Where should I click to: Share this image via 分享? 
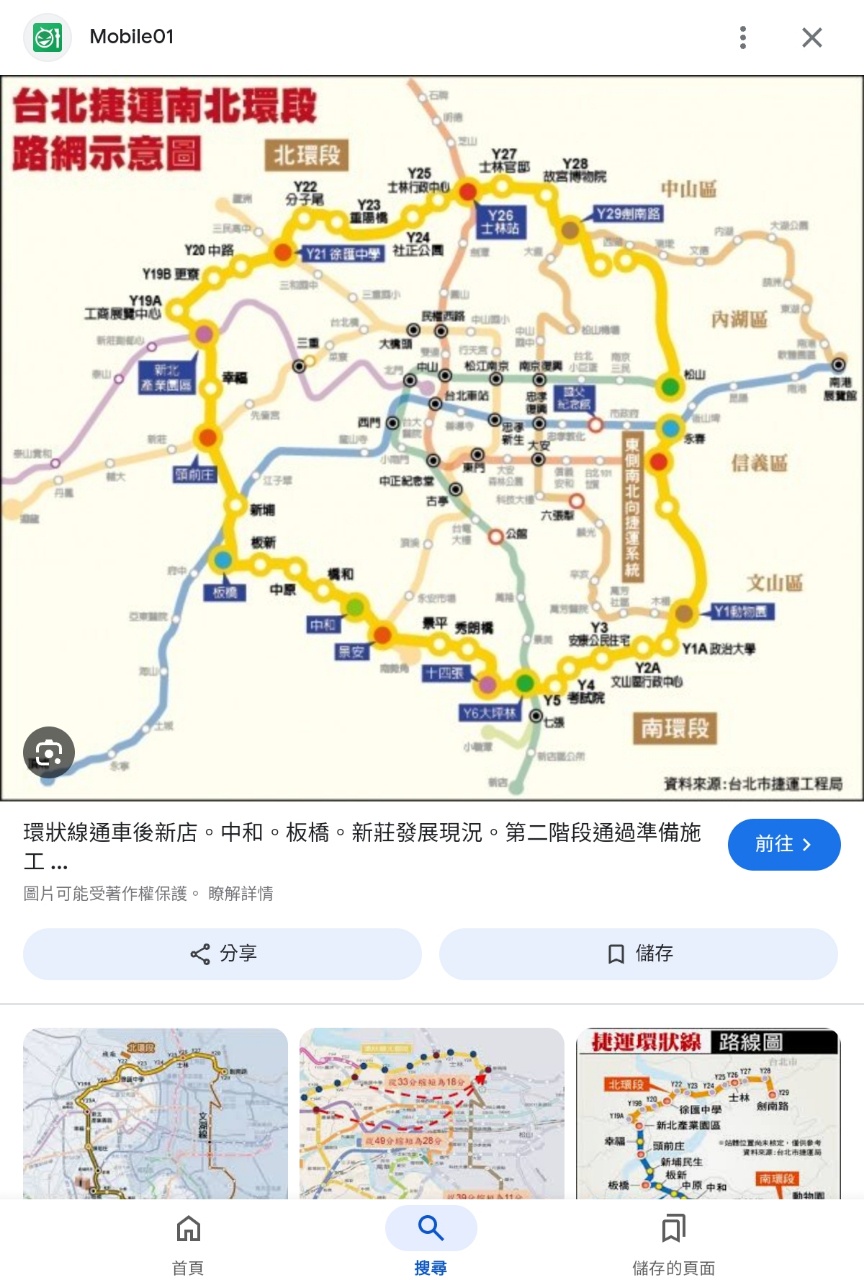point(222,954)
